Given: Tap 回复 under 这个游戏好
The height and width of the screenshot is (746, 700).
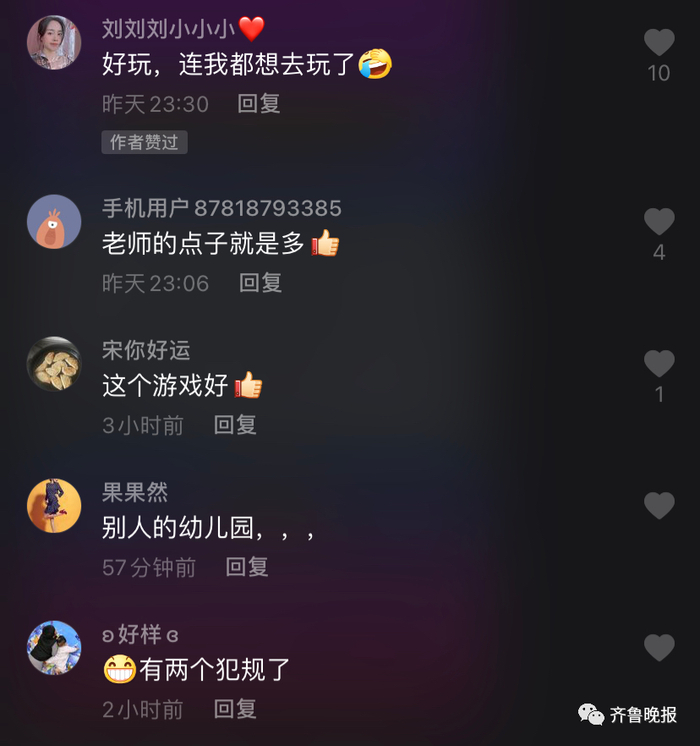Looking at the screenshot, I should click(235, 425).
